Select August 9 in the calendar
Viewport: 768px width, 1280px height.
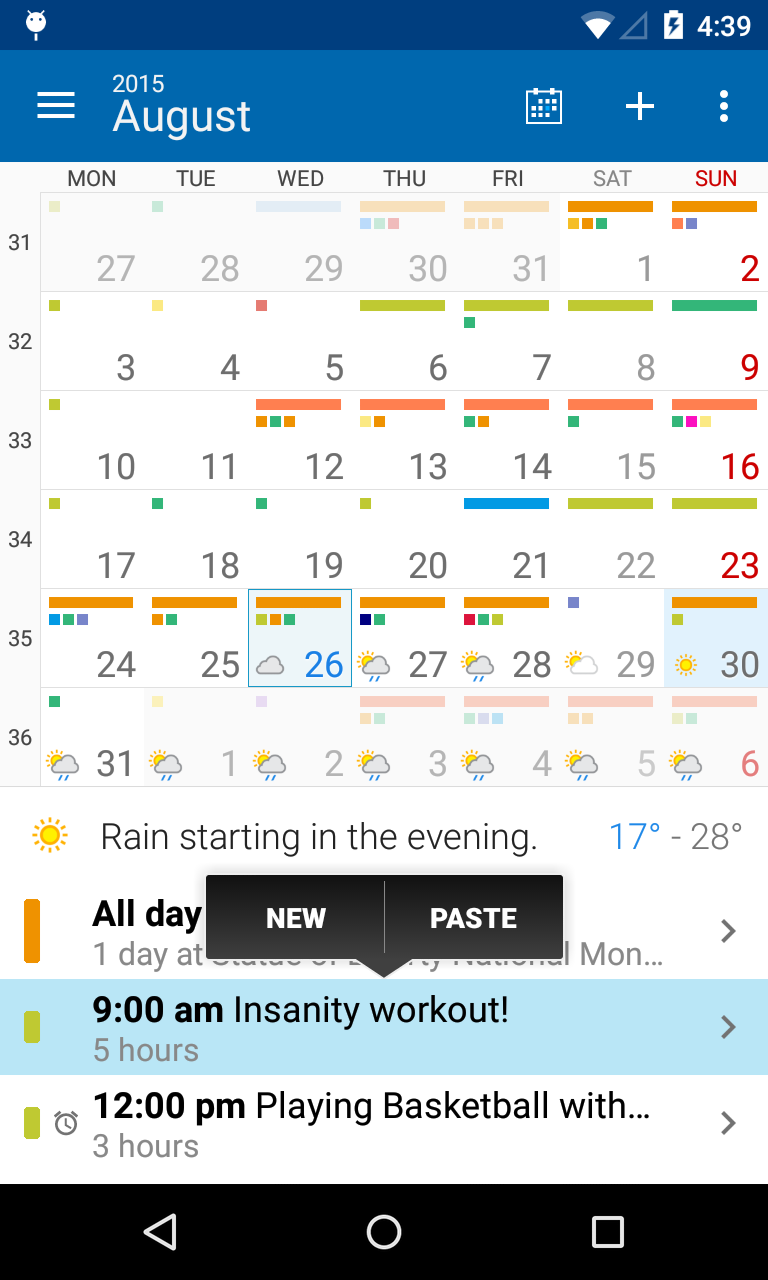tap(716, 341)
